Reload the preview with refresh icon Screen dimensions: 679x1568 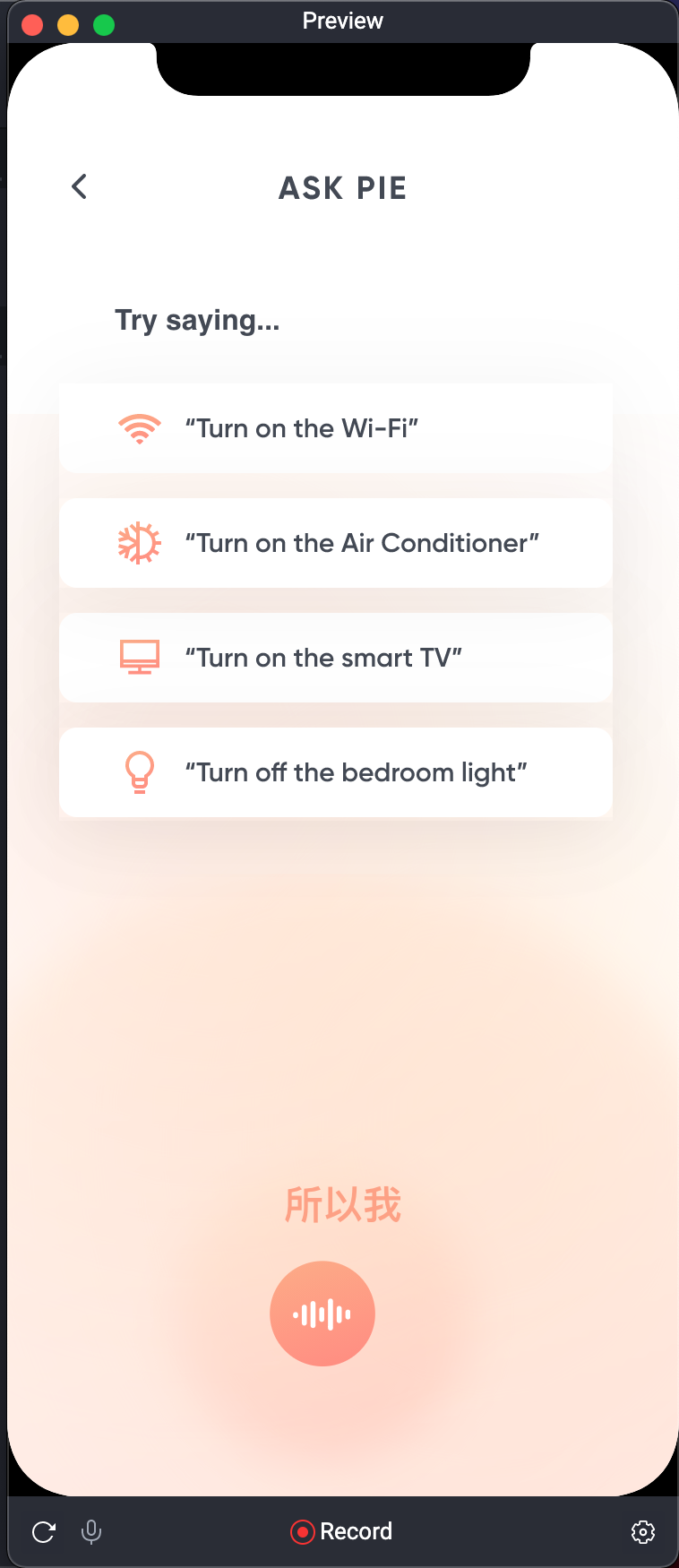click(x=44, y=1532)
